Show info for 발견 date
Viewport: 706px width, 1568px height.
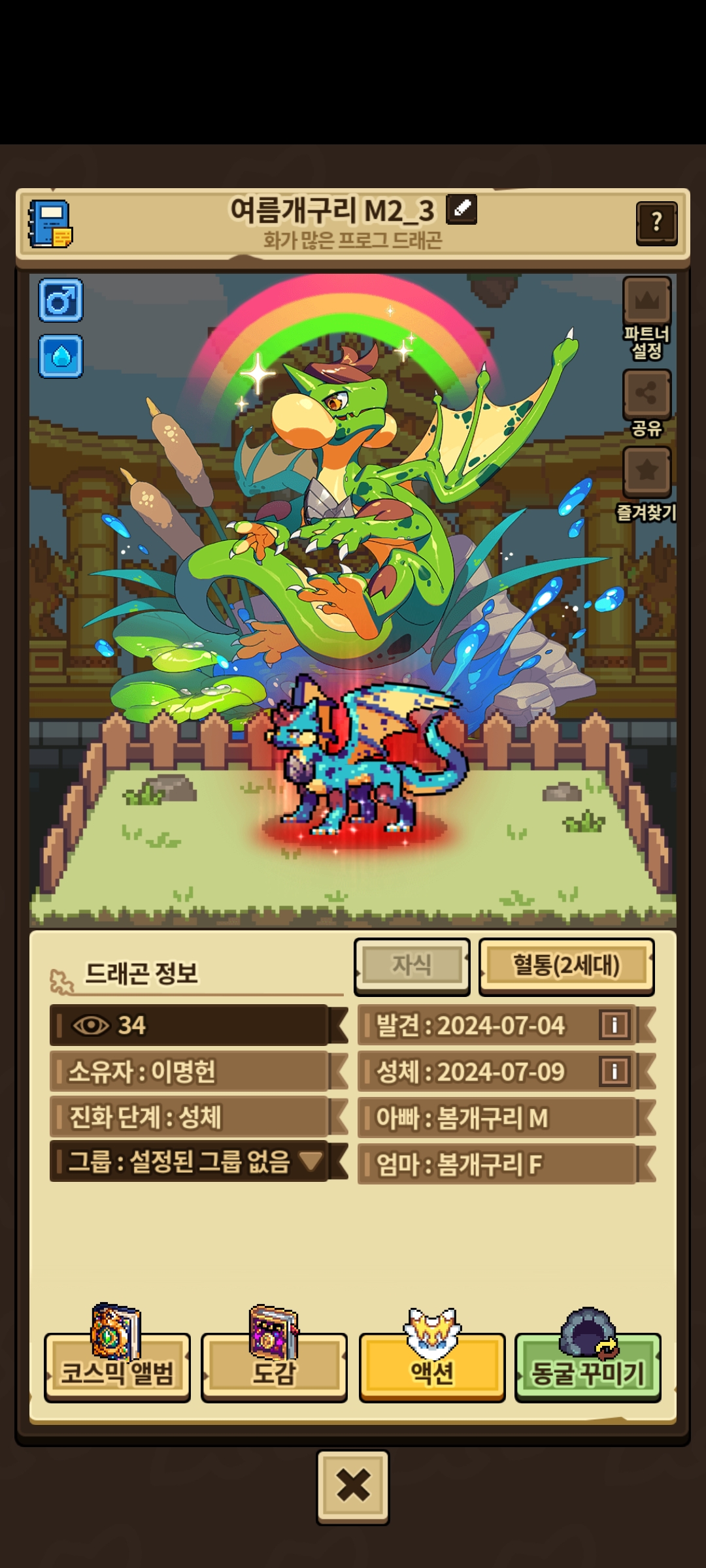(x=614, y=1024)
